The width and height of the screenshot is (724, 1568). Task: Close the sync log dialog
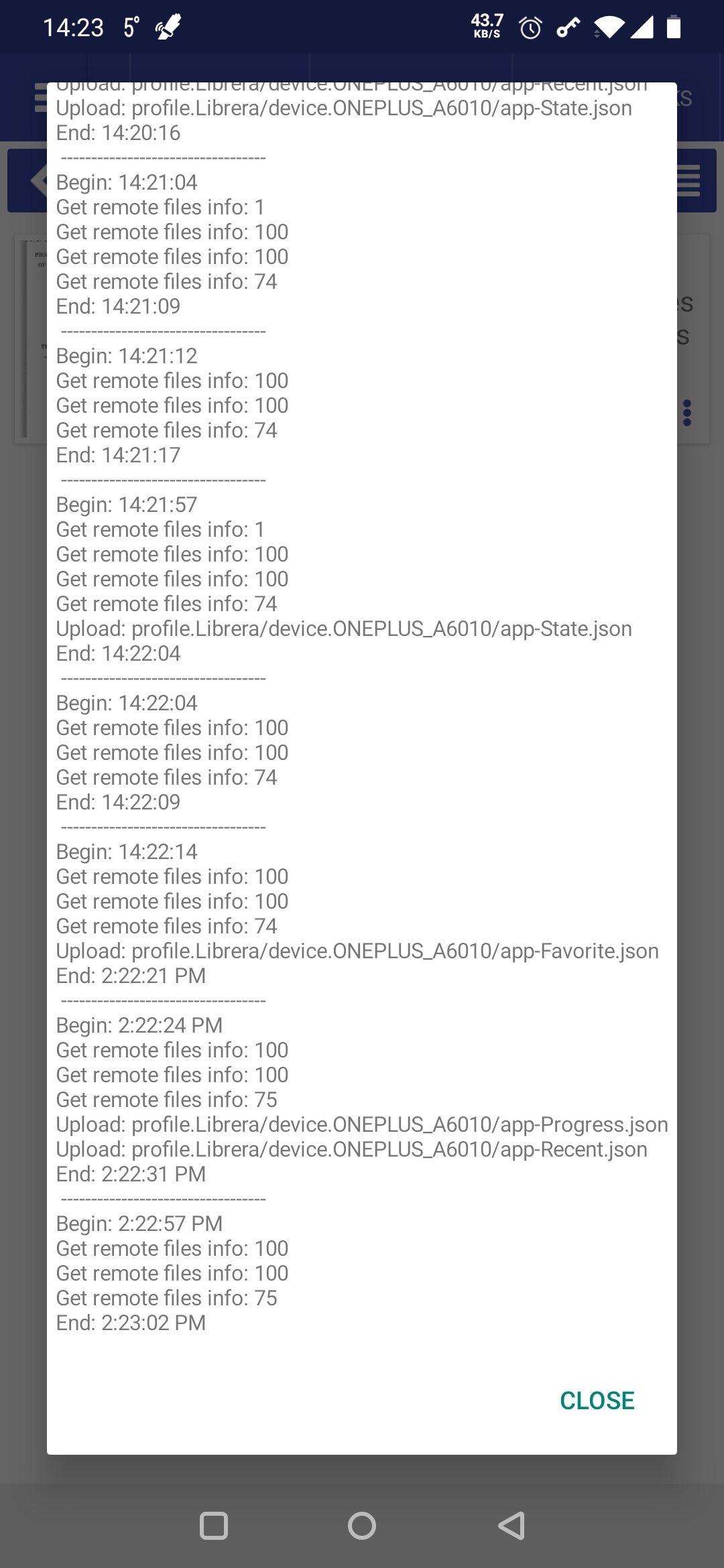[597, 1400]
